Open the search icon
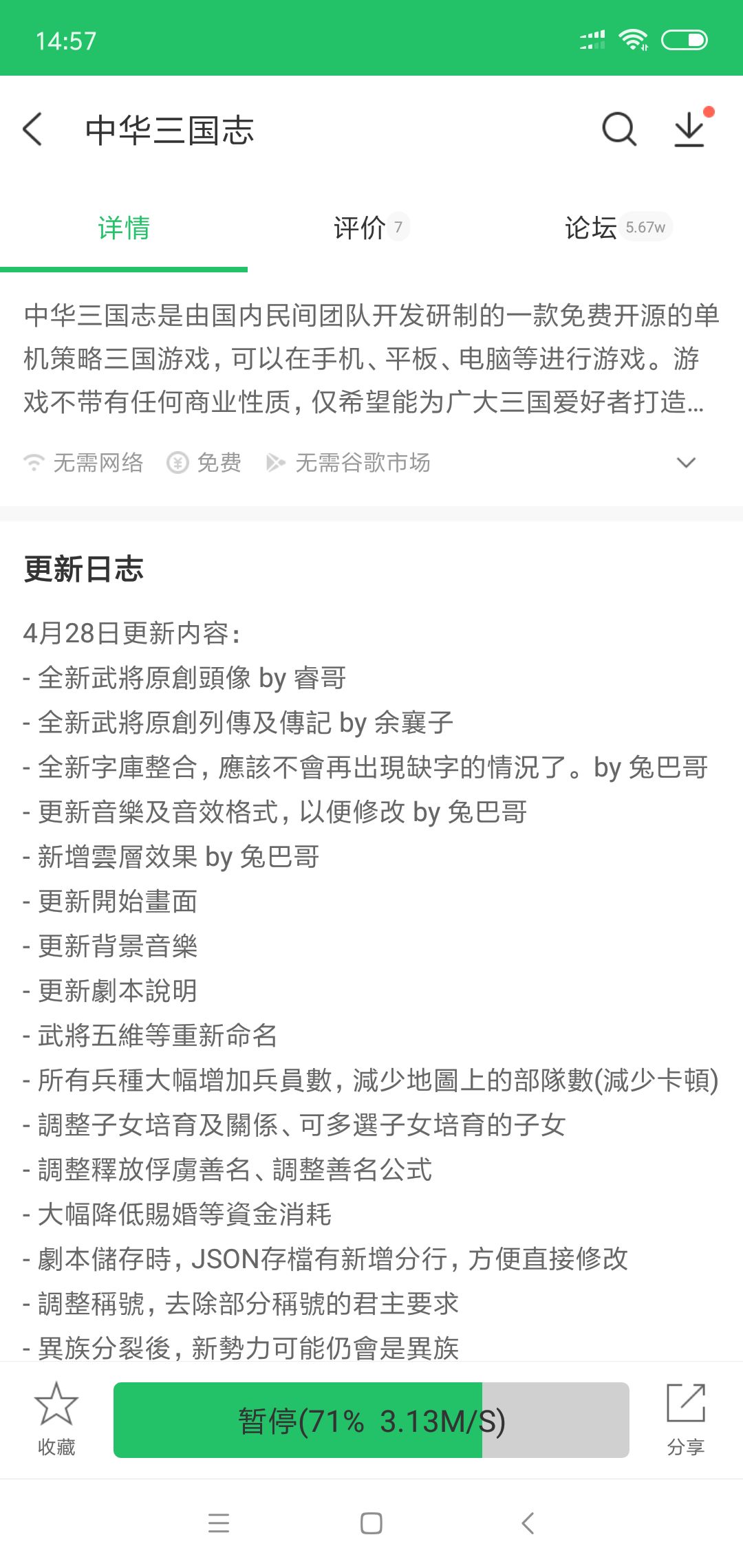 coord(619,129)
